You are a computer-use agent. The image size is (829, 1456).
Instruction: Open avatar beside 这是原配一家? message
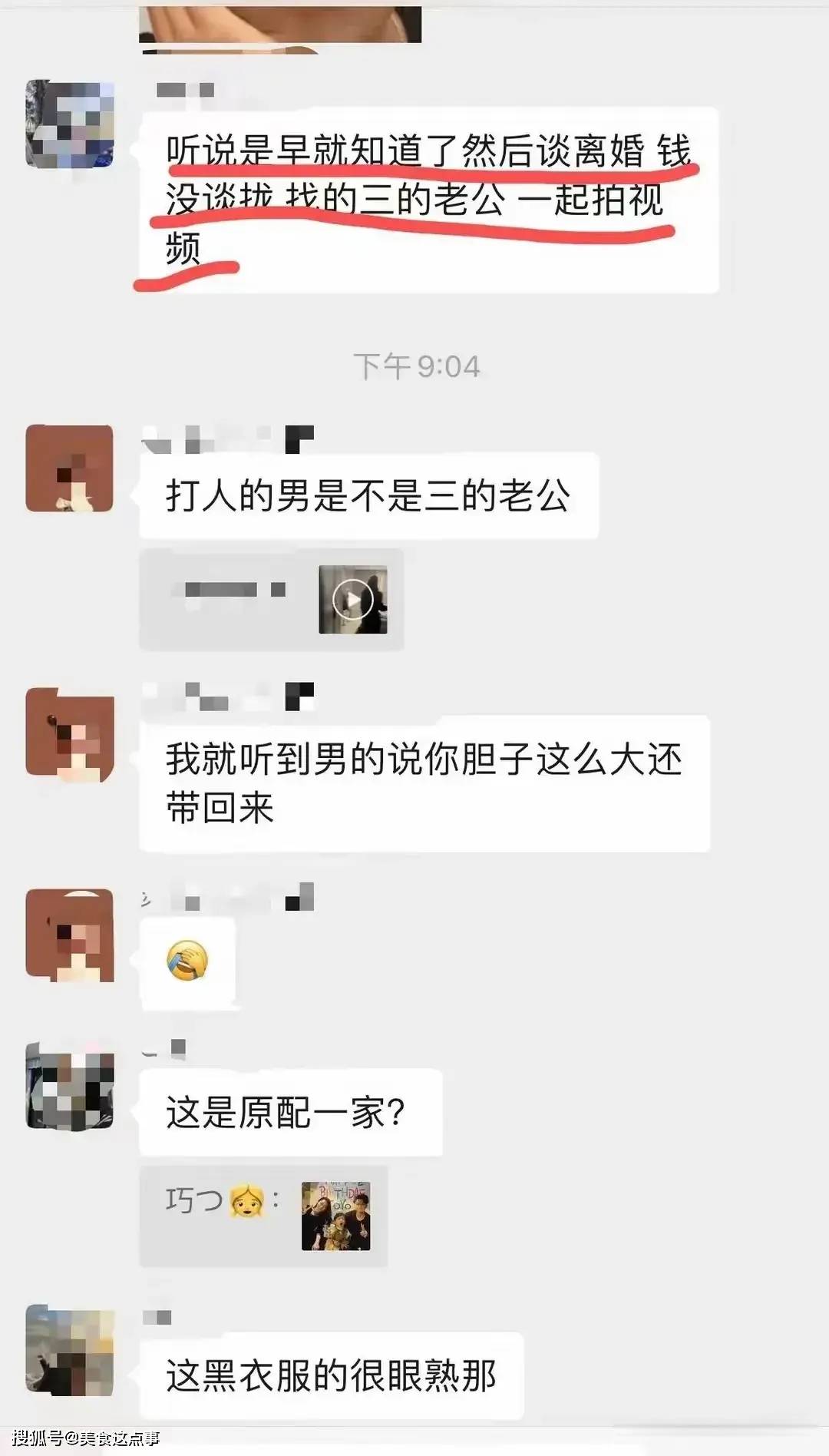point(70,1086)
